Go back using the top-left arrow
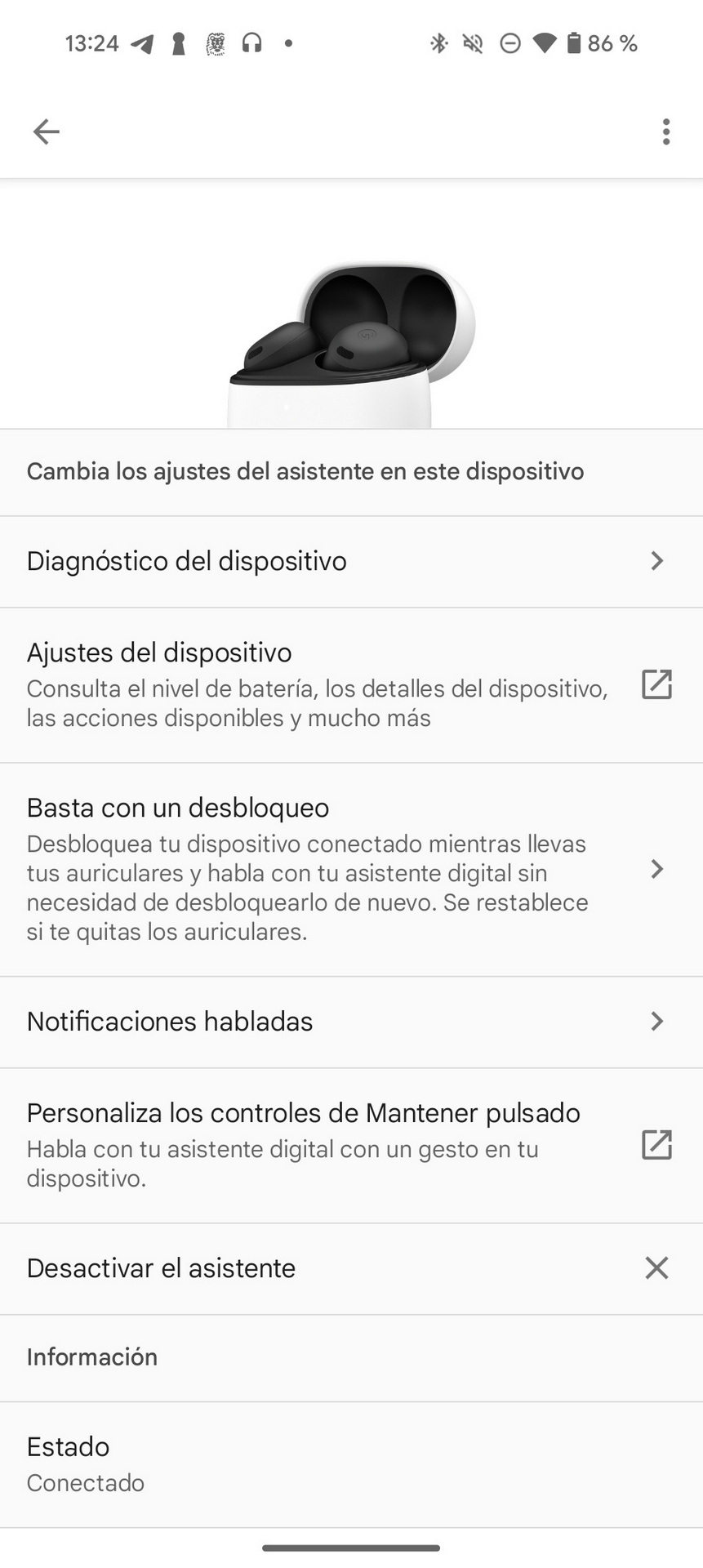 [46, 131]
